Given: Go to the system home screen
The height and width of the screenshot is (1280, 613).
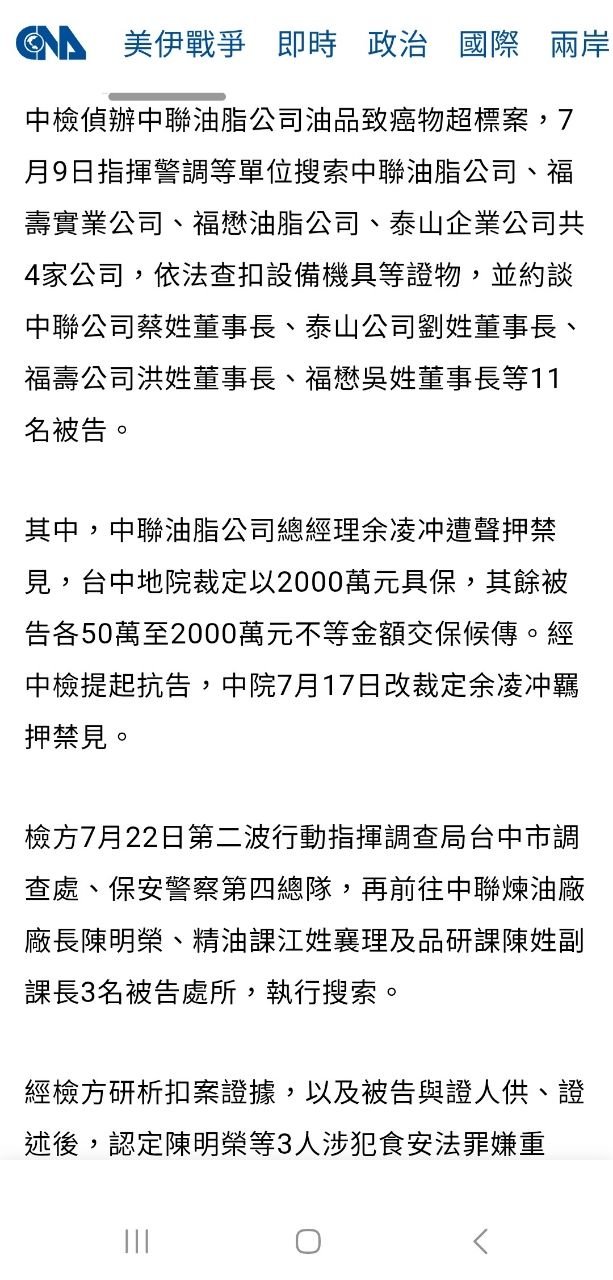Looking at the screenshot, I should pyautogui.click(x=307, y=1241).
